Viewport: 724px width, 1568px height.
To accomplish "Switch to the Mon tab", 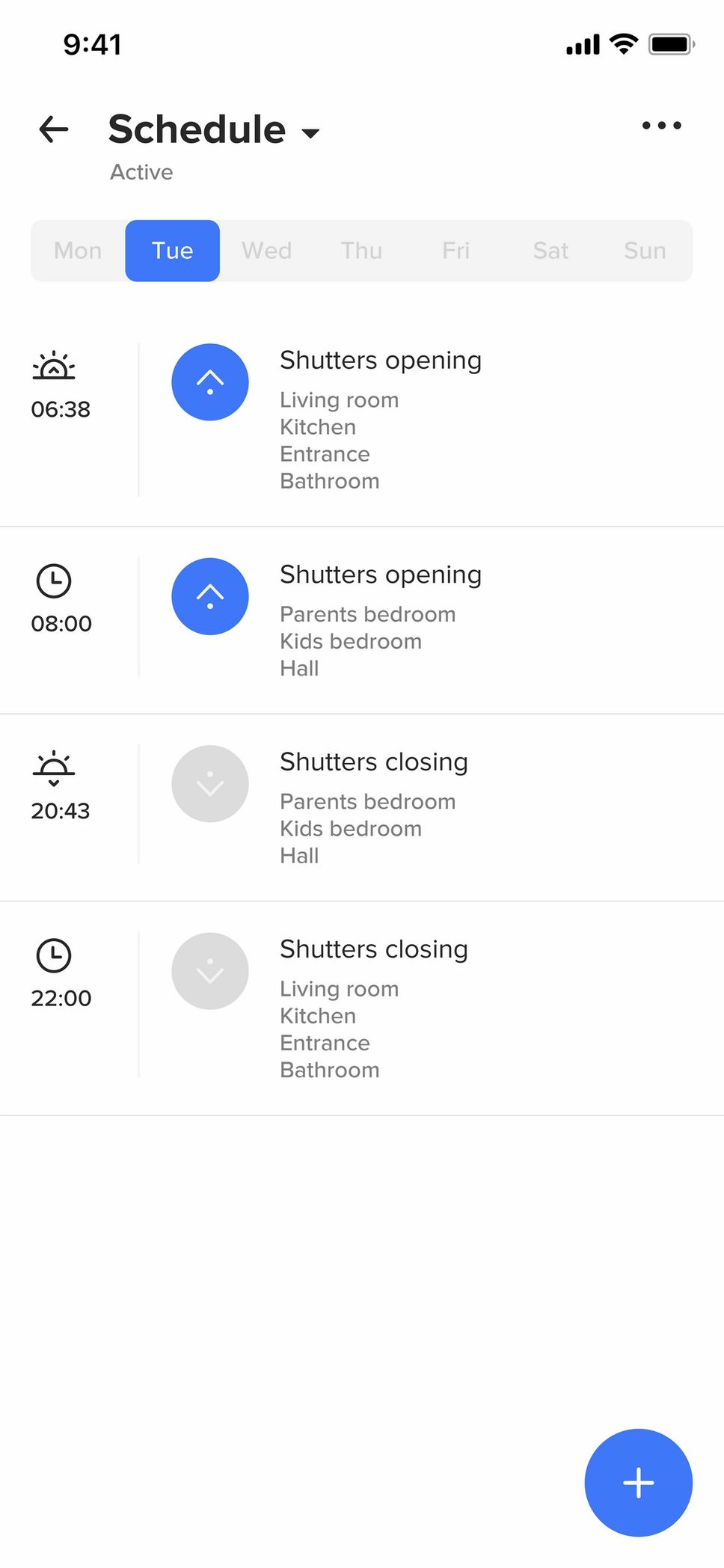I will tap(78, 251).
